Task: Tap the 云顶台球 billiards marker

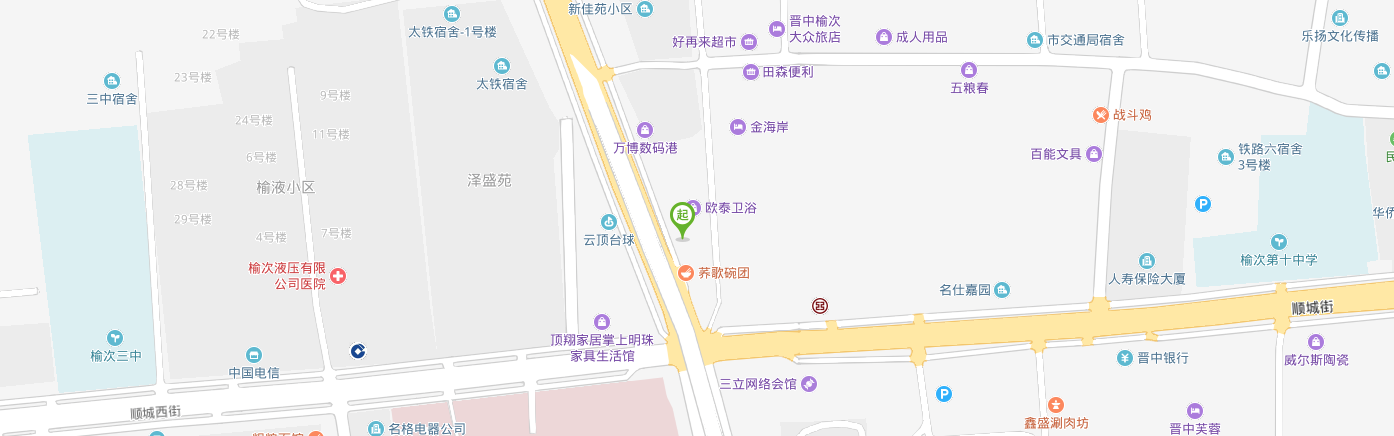Action: [x=609, y=221]
